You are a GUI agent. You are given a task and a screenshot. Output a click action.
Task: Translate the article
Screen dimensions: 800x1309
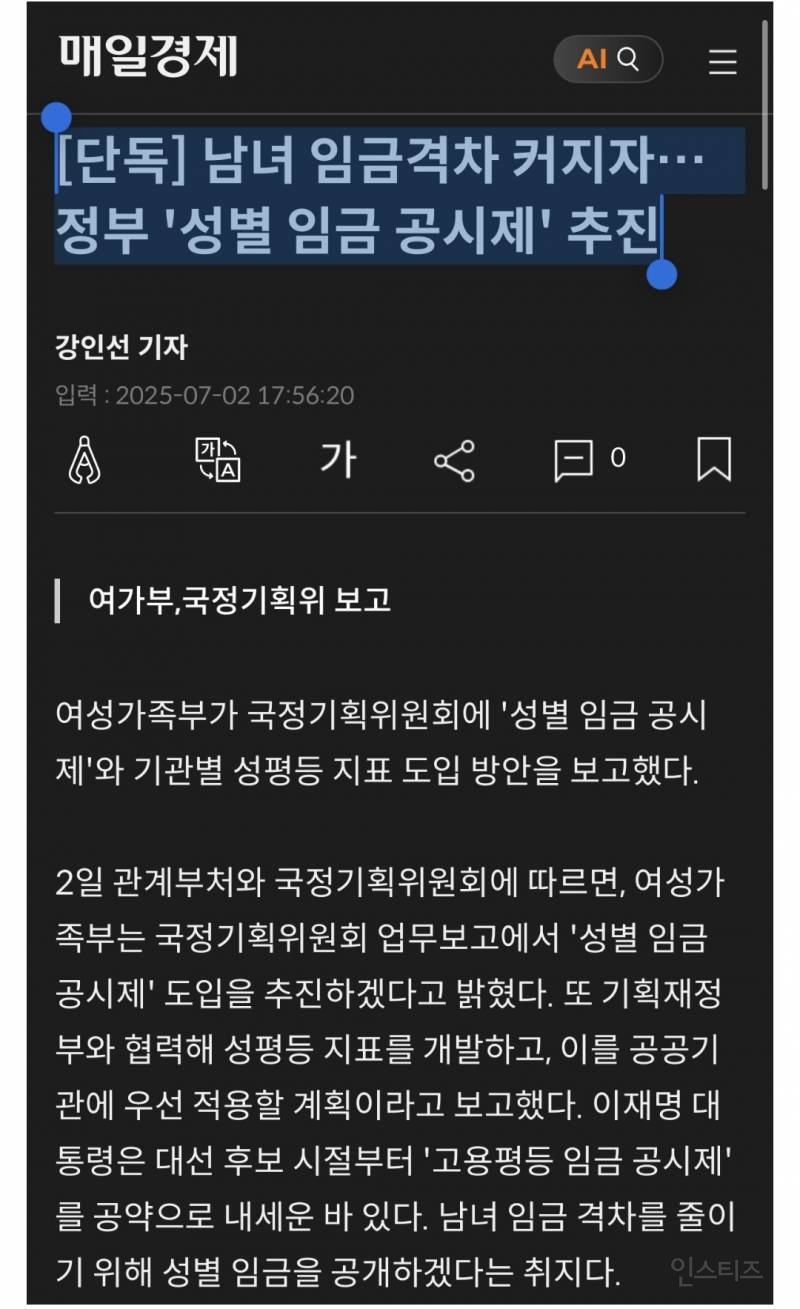217,460
